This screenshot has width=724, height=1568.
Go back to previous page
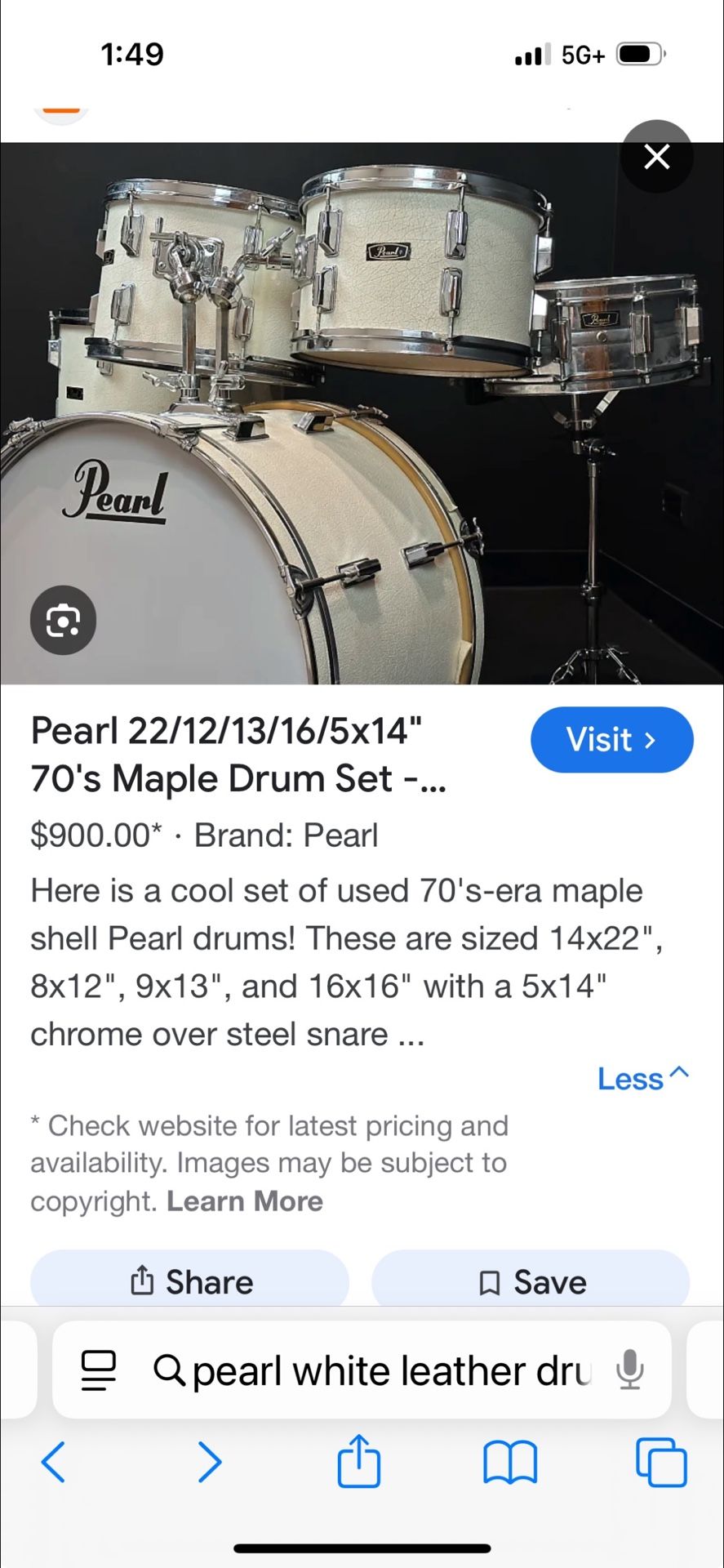click(x=54, y=1462)
